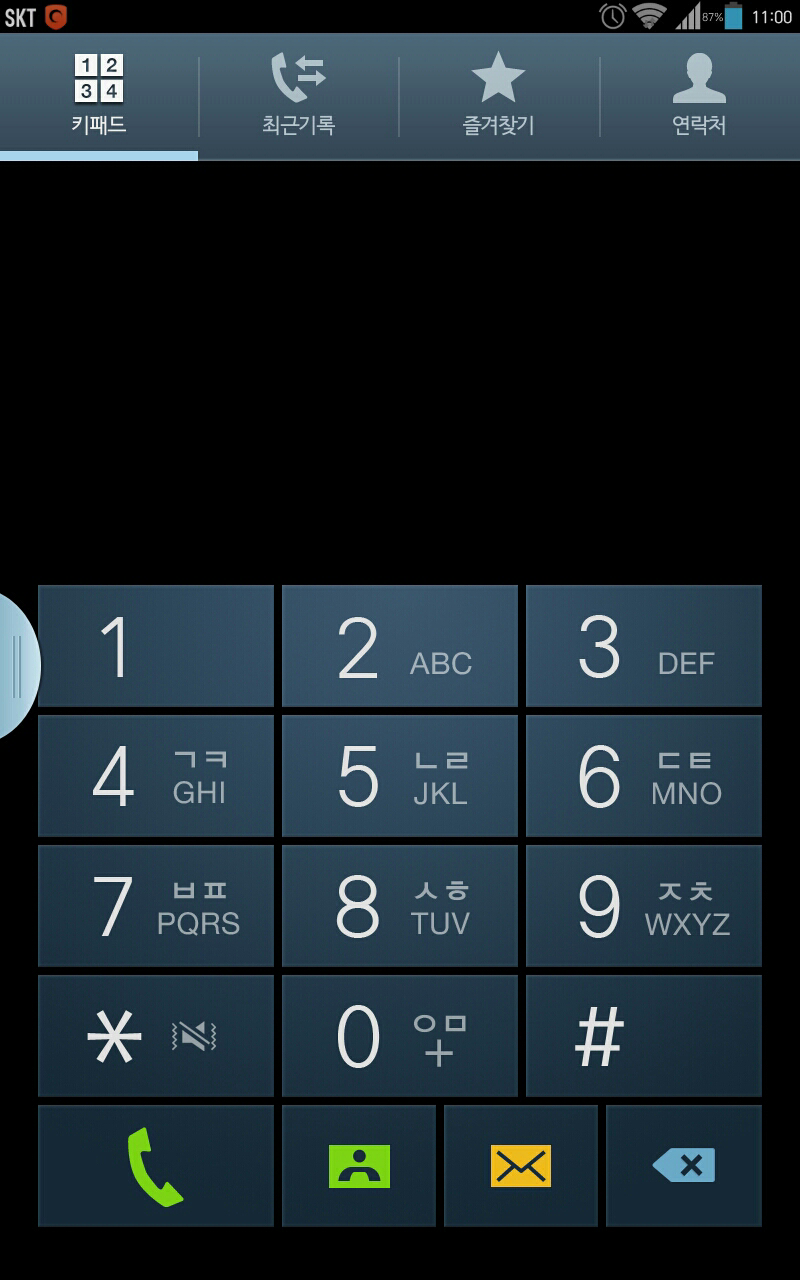Open the 즐겨찾기 favorites tab
Image resolution: width=800 pixels, height=1280 pixels.
tap(498, 97)
